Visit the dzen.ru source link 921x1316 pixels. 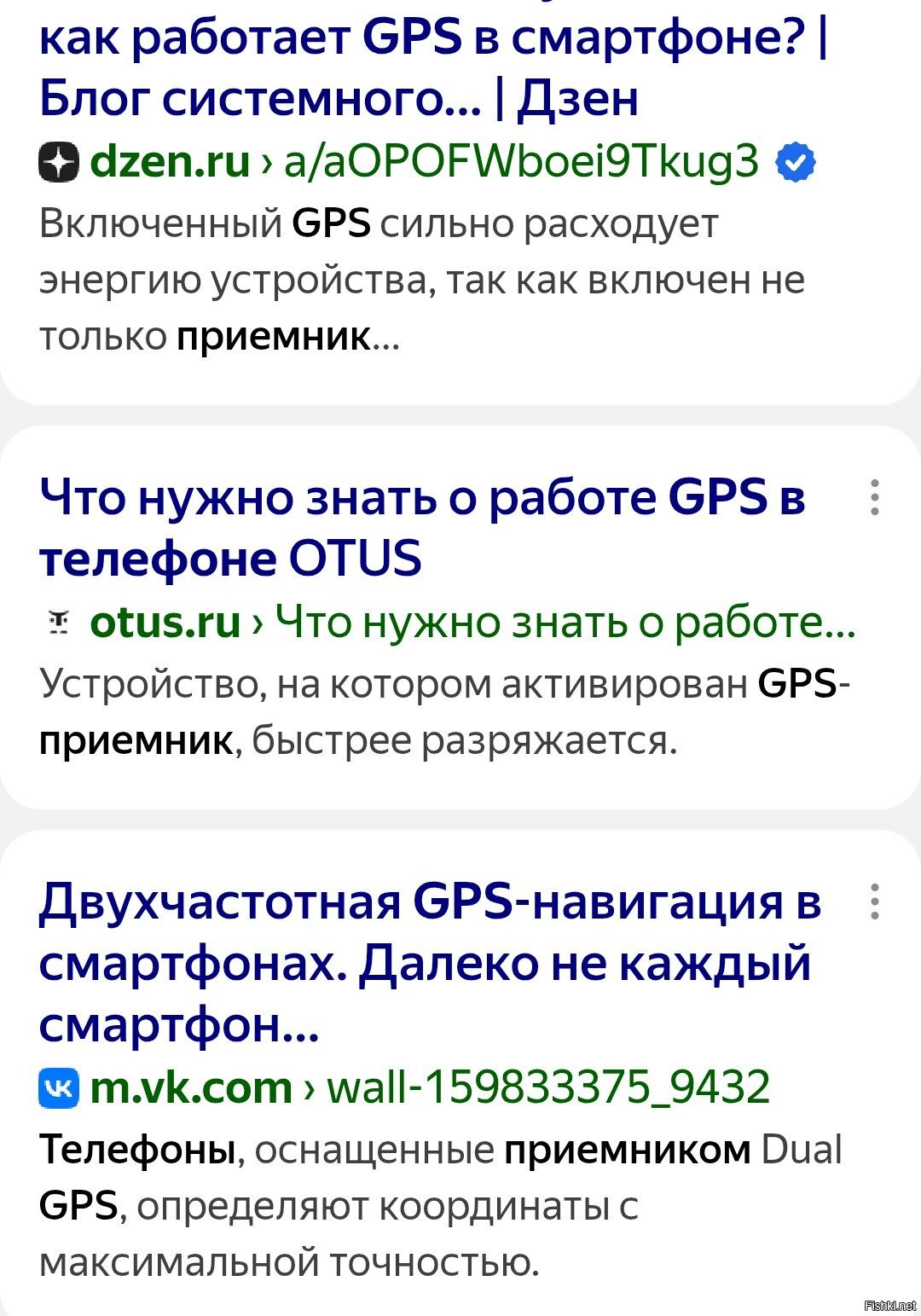tap(171, 162)
